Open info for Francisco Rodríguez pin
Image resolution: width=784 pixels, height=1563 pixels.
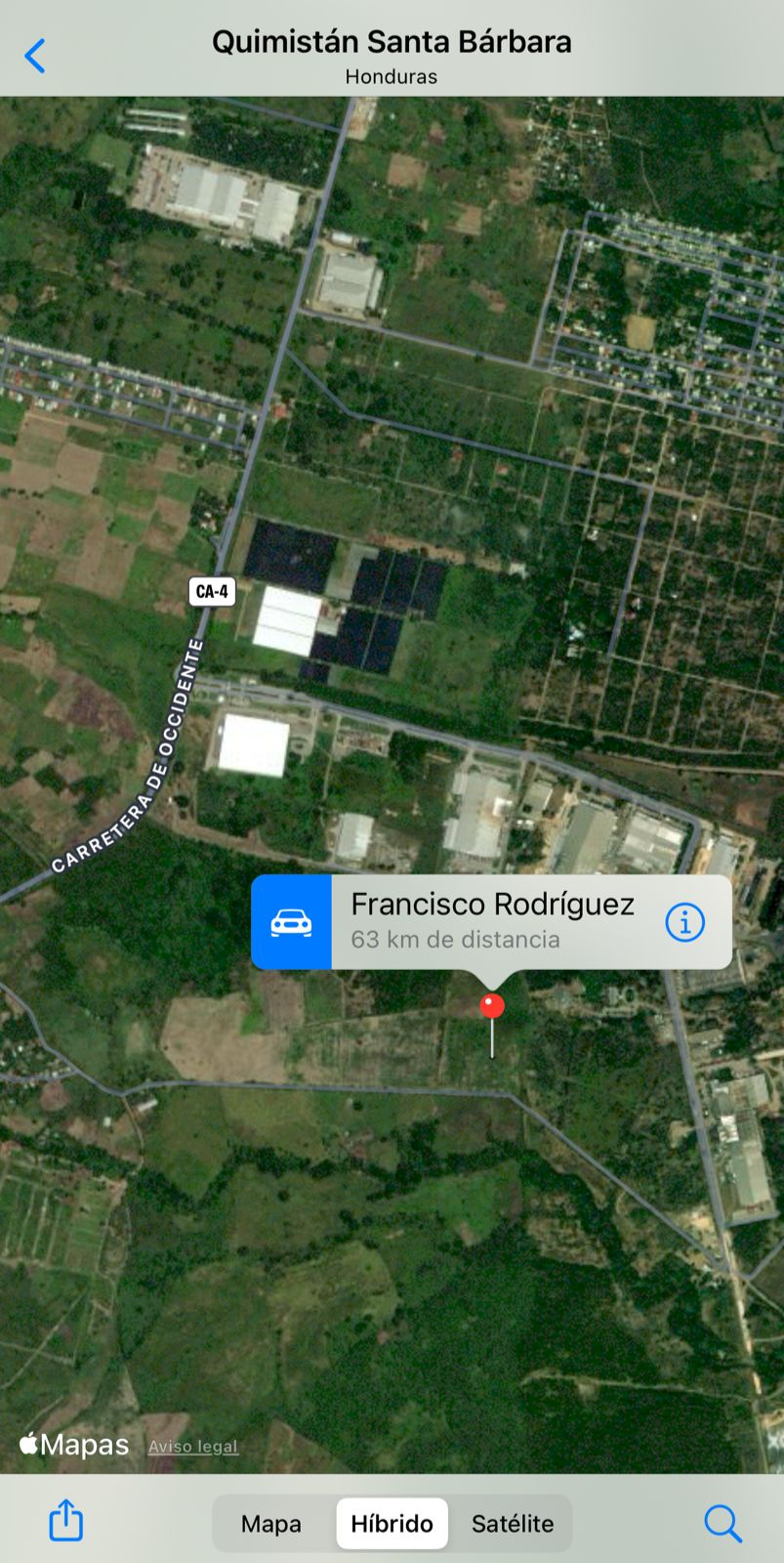tap(684, 922)
